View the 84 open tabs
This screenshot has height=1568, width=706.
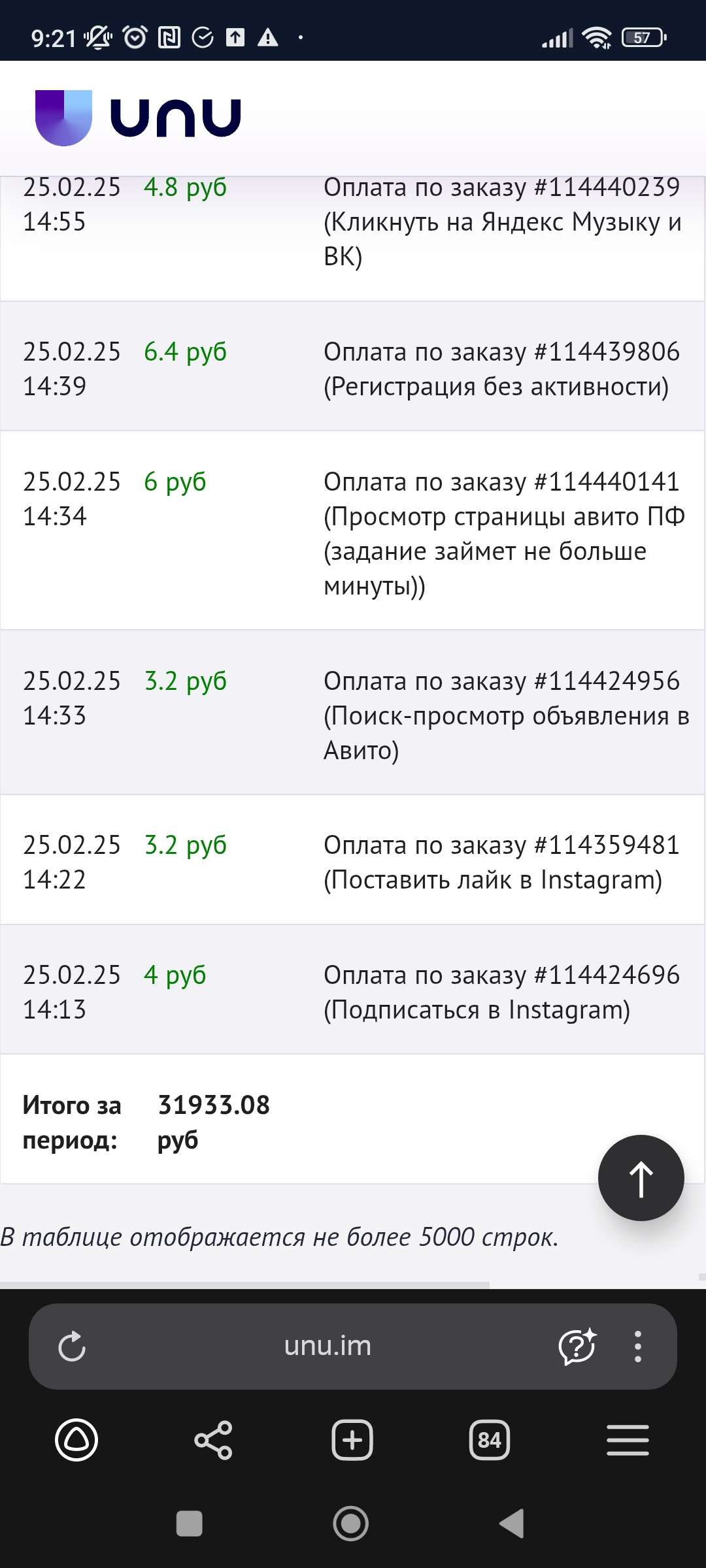490,1440
